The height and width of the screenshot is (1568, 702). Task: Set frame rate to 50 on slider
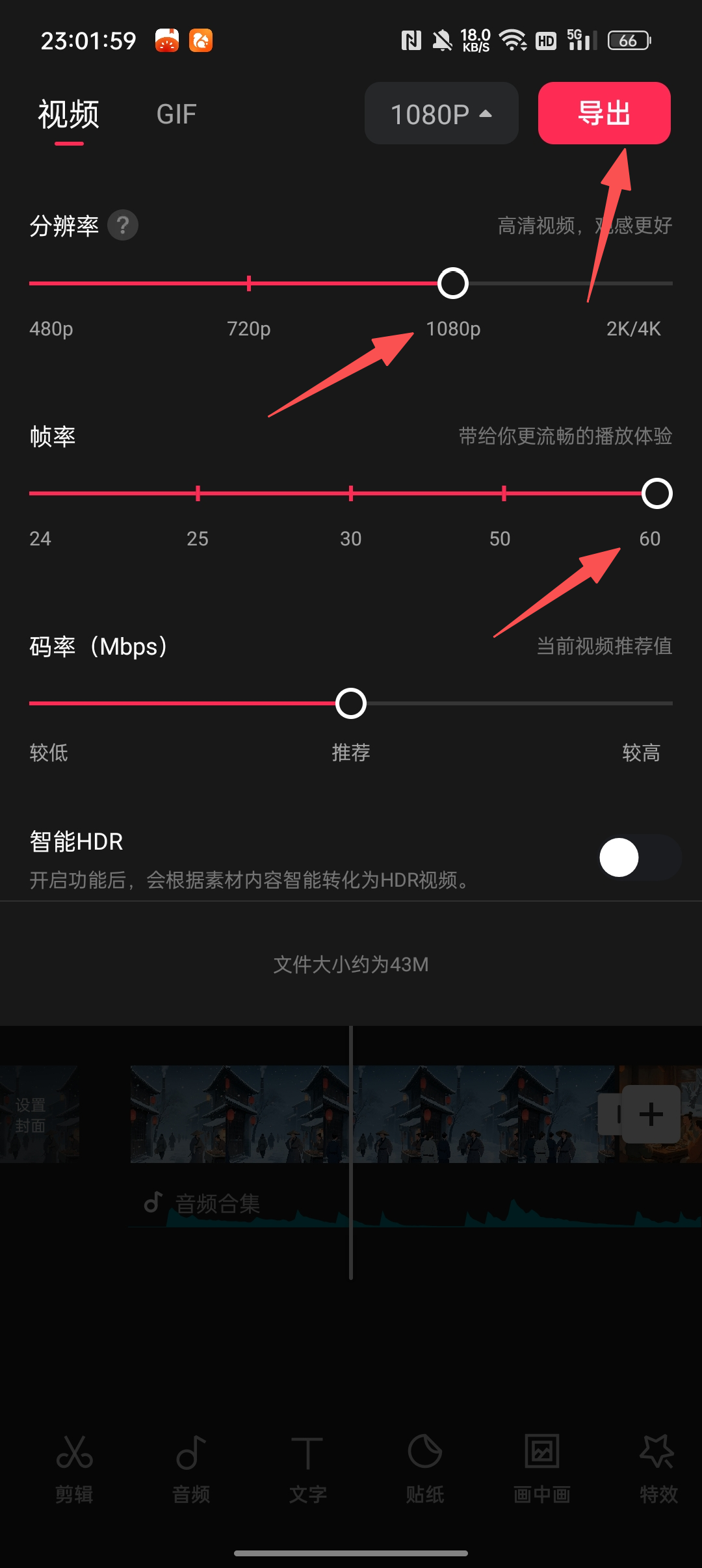click(504, 493)
